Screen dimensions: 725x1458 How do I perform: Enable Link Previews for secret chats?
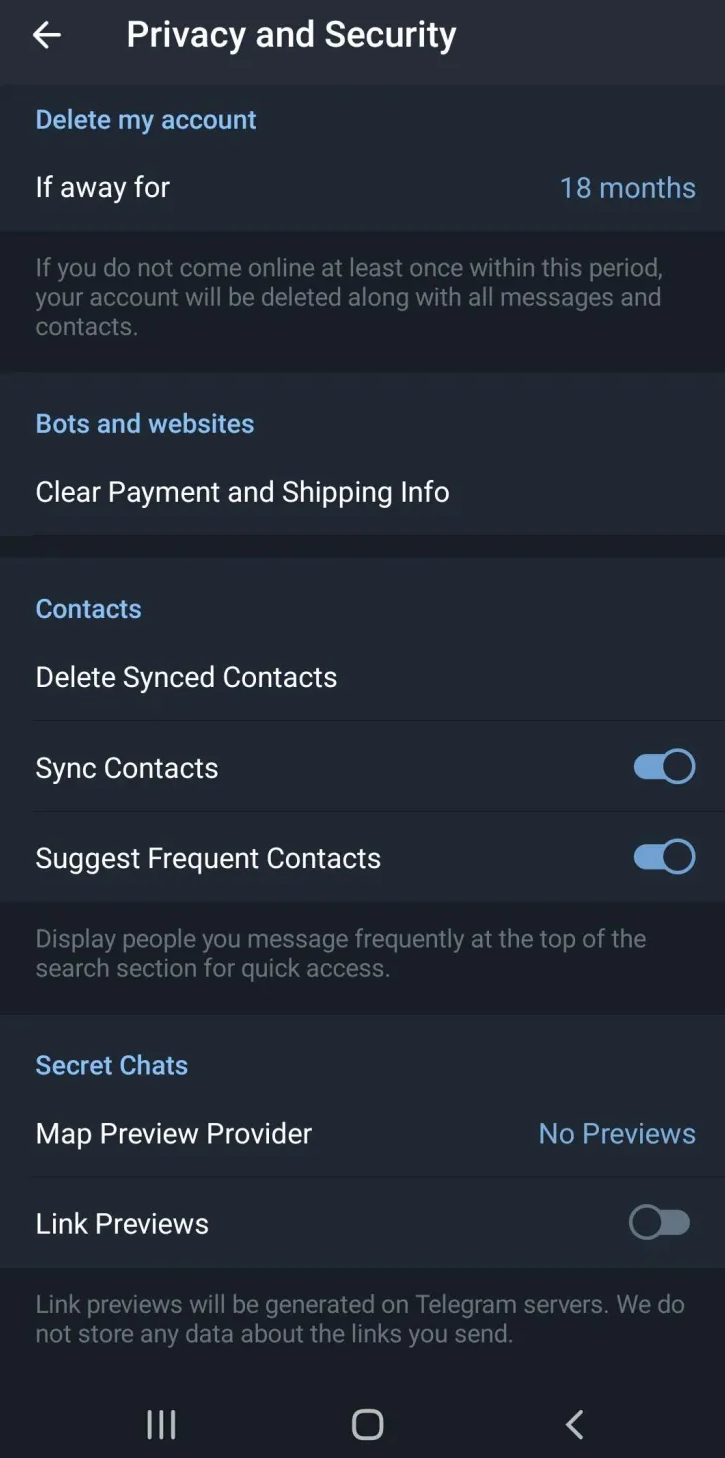tap(659, 1222)
